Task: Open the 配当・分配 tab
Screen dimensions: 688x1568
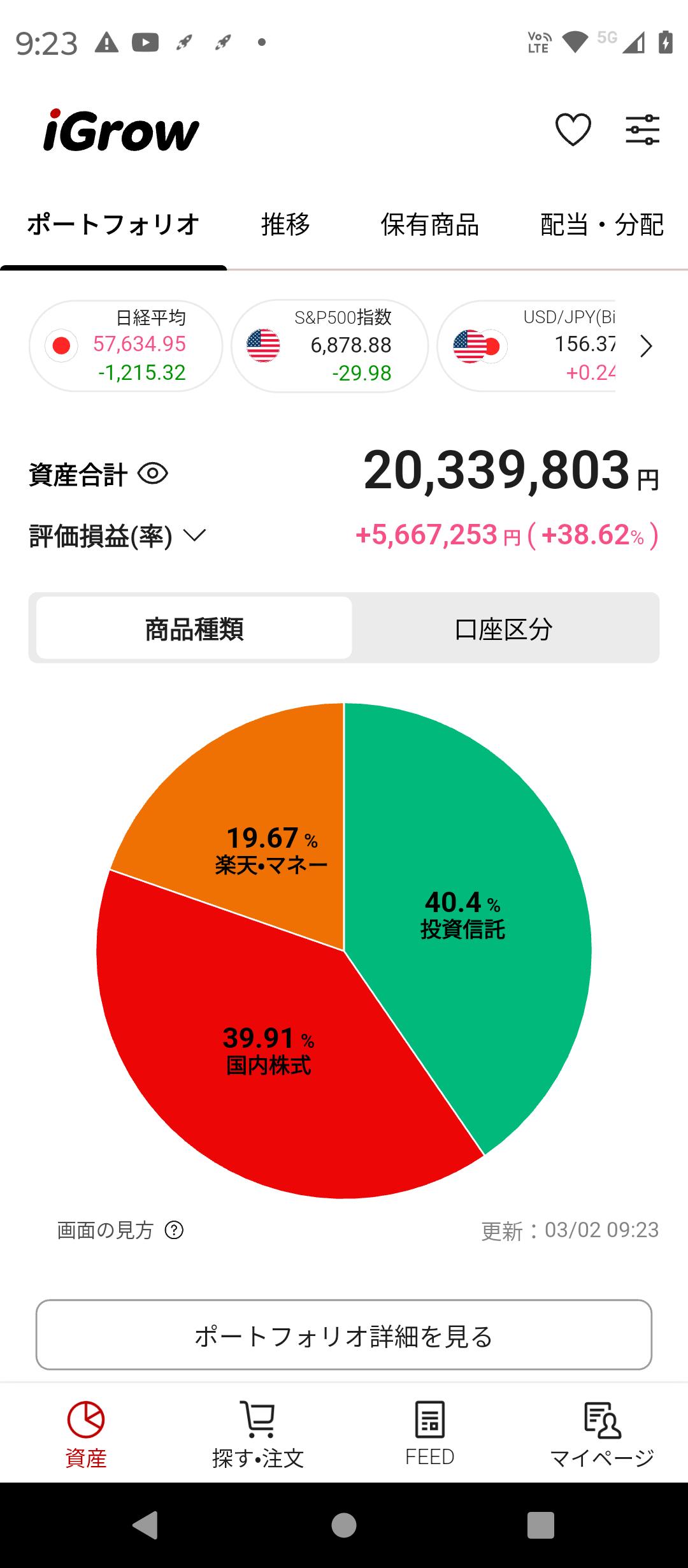Action: 602,224
